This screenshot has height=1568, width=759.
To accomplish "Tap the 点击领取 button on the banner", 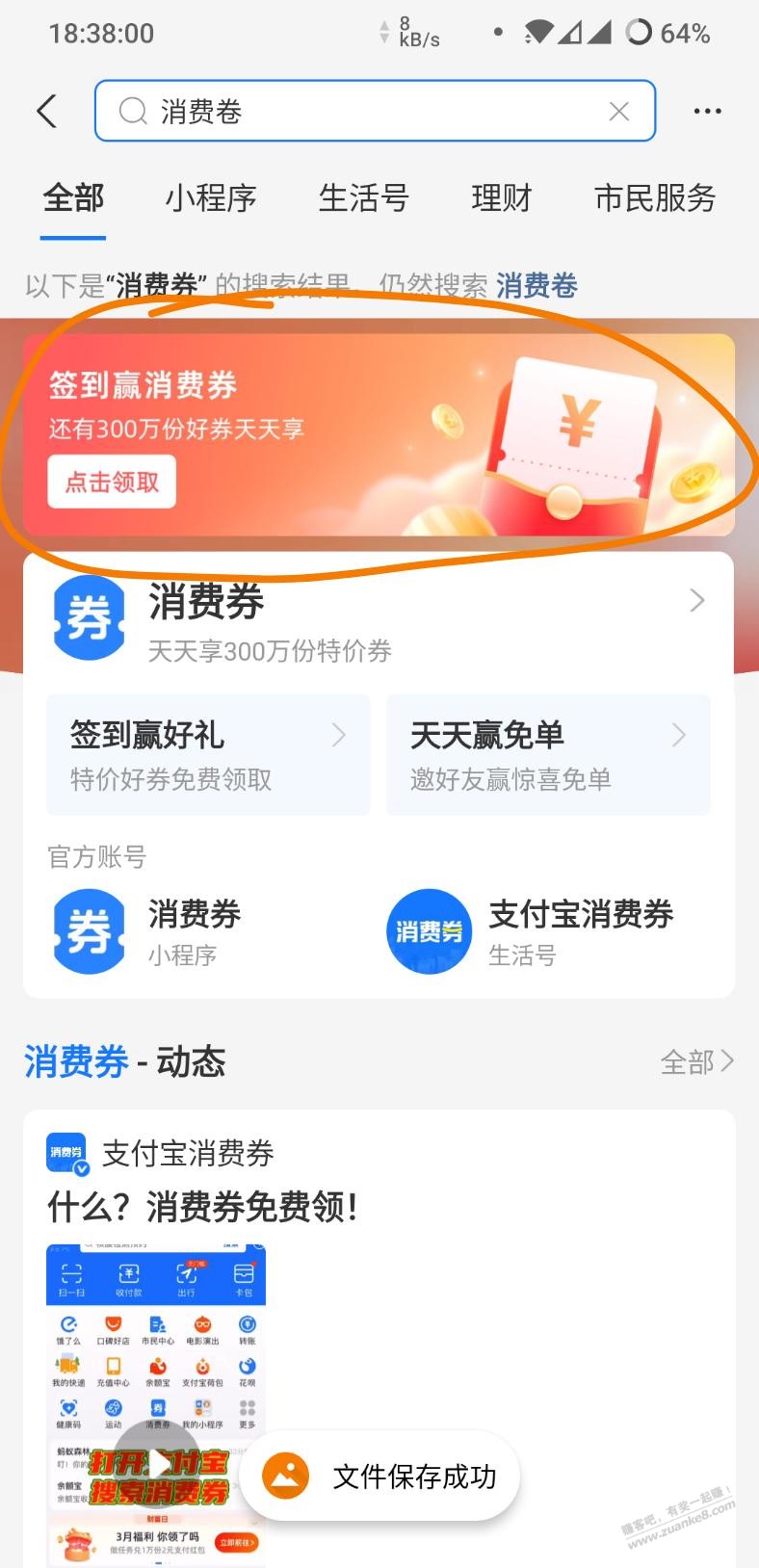I will click(x=112, y=482).
